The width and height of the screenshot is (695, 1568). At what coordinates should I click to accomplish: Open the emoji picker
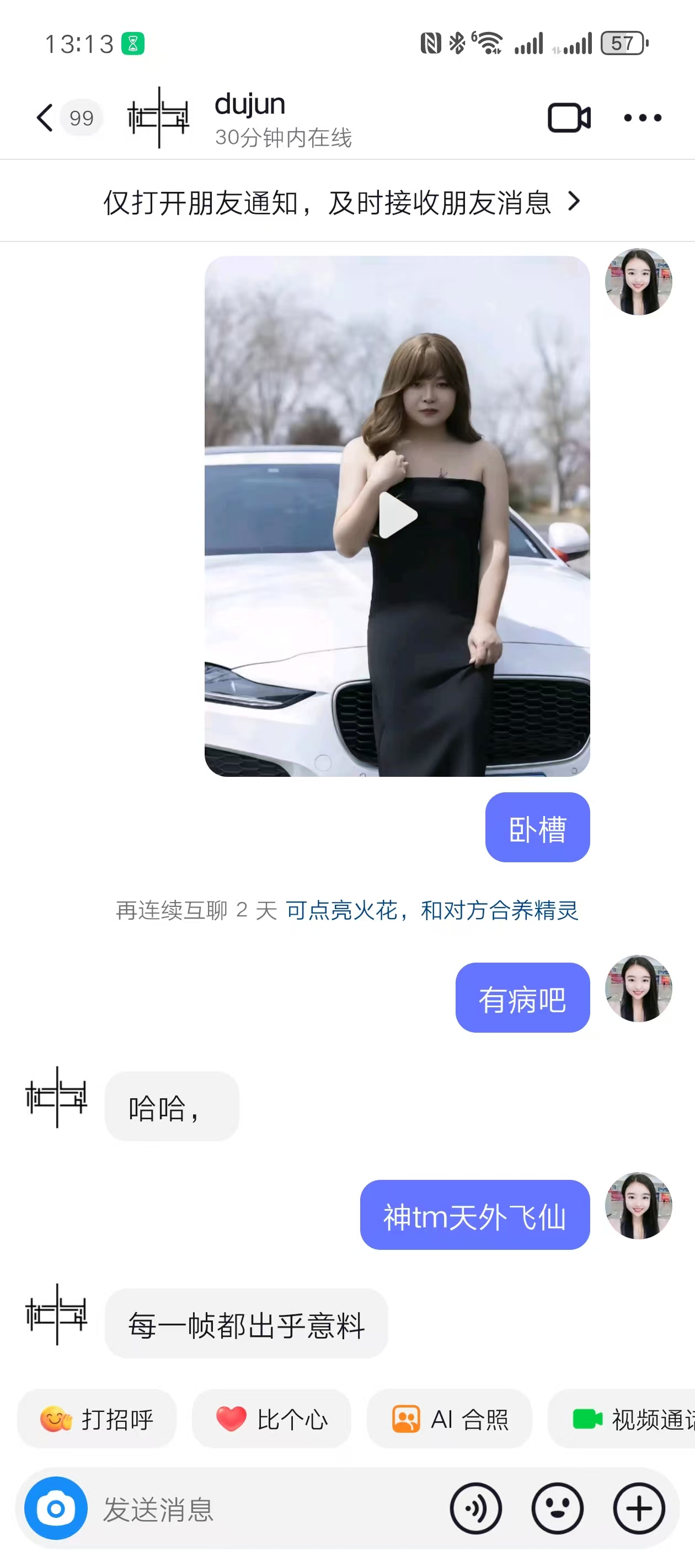pyautogui.click(x=557, y=1509)
